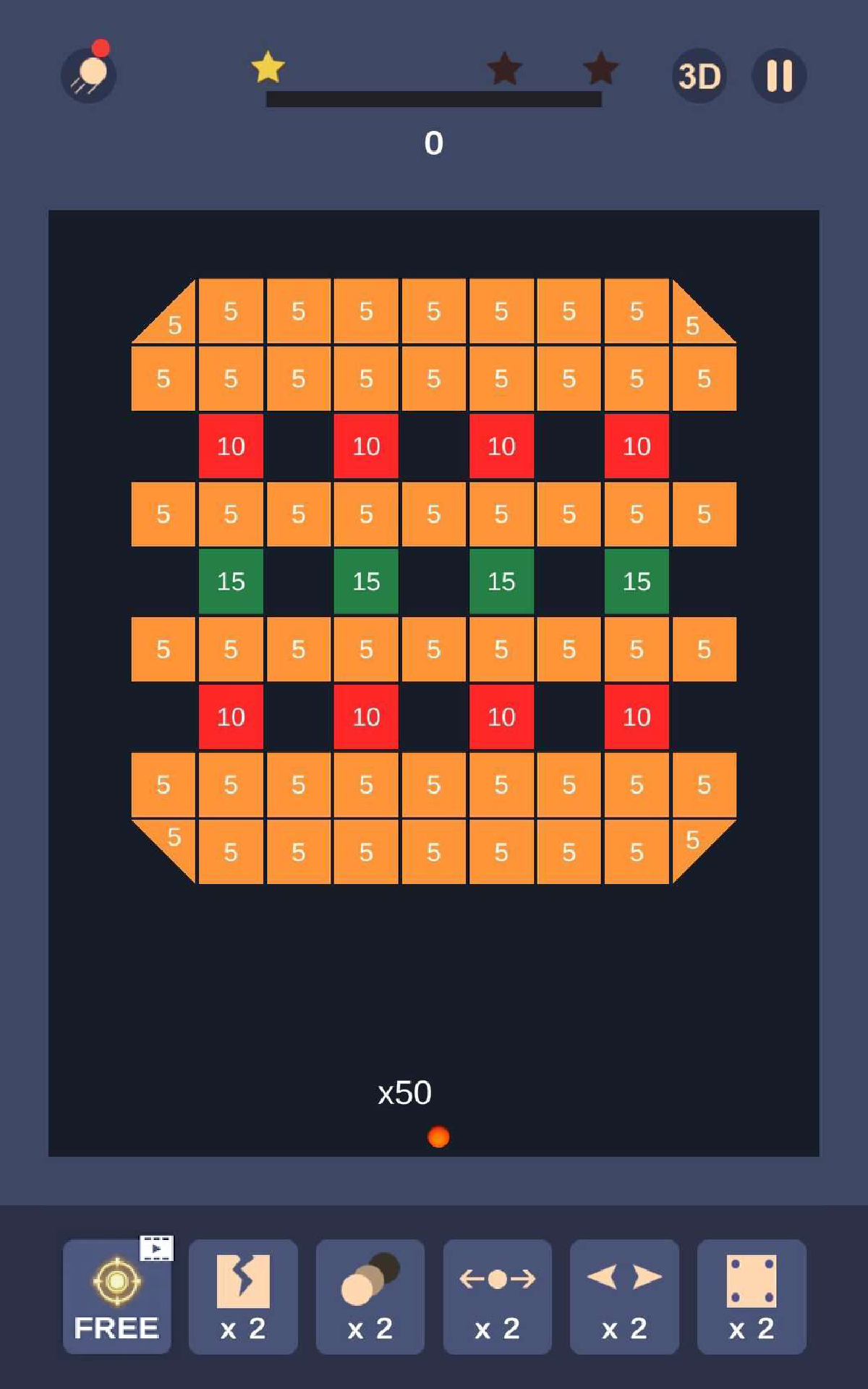Switch to 3D view
The image size is (868, 1389).
(x=699, y=75)
